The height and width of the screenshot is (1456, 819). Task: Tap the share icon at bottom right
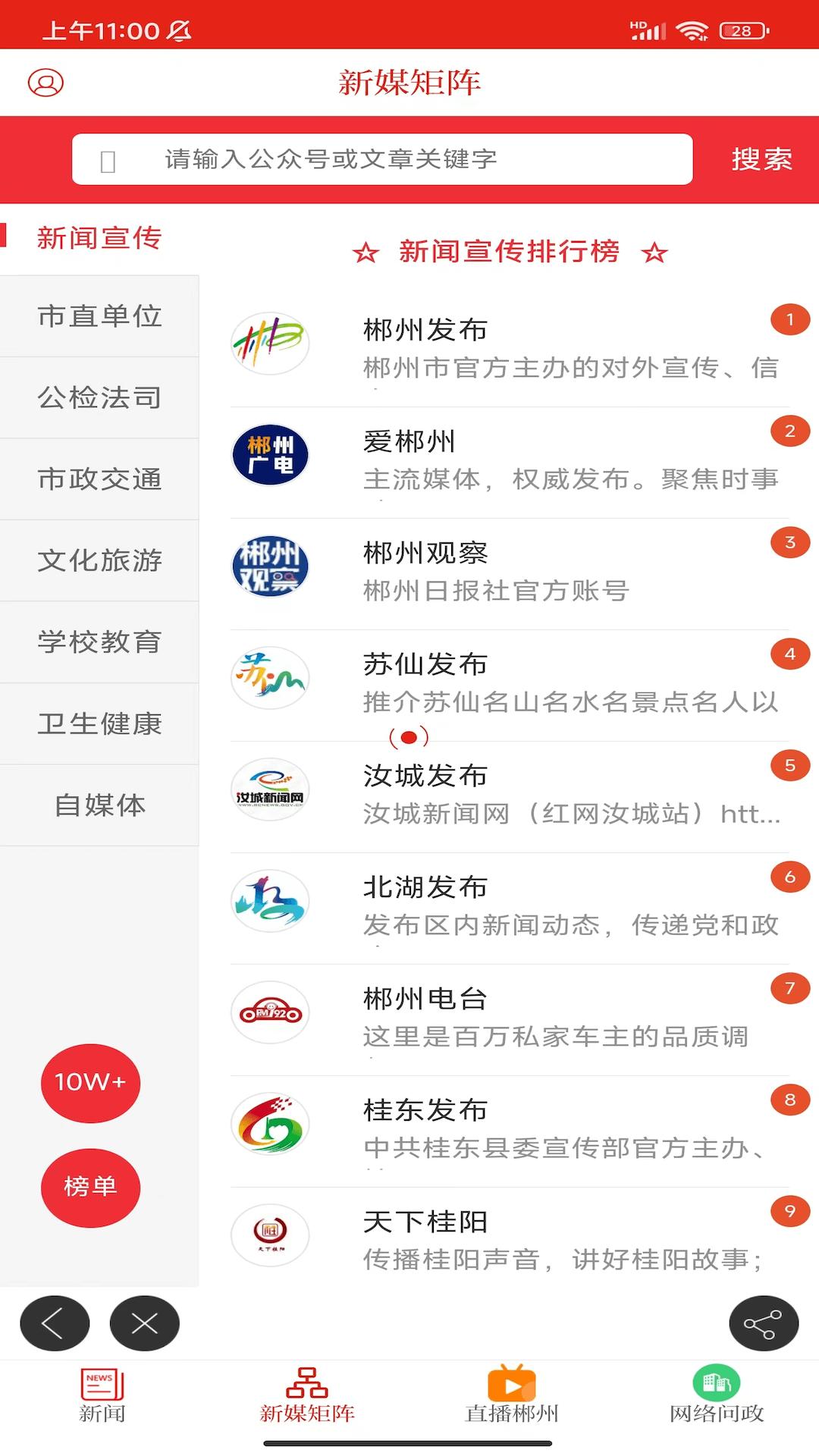(764, 1323)
